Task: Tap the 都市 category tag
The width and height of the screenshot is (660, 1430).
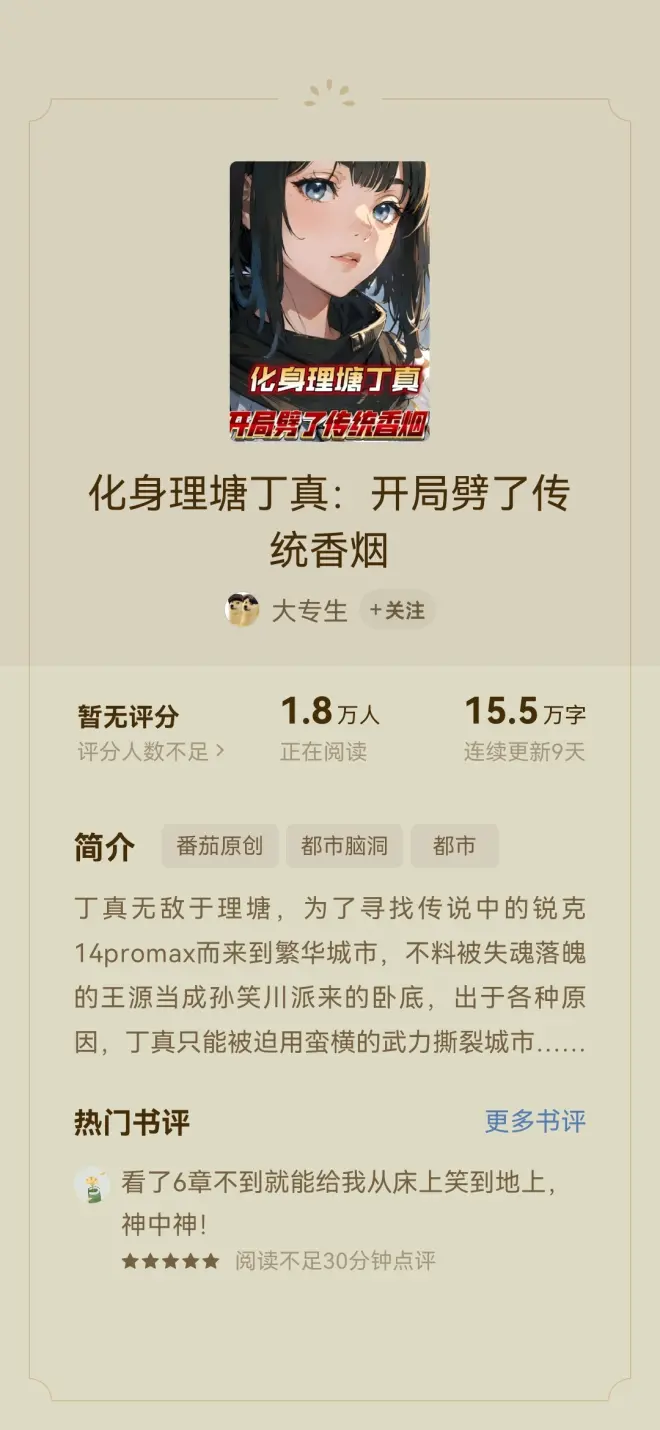Action: point(454,846)
